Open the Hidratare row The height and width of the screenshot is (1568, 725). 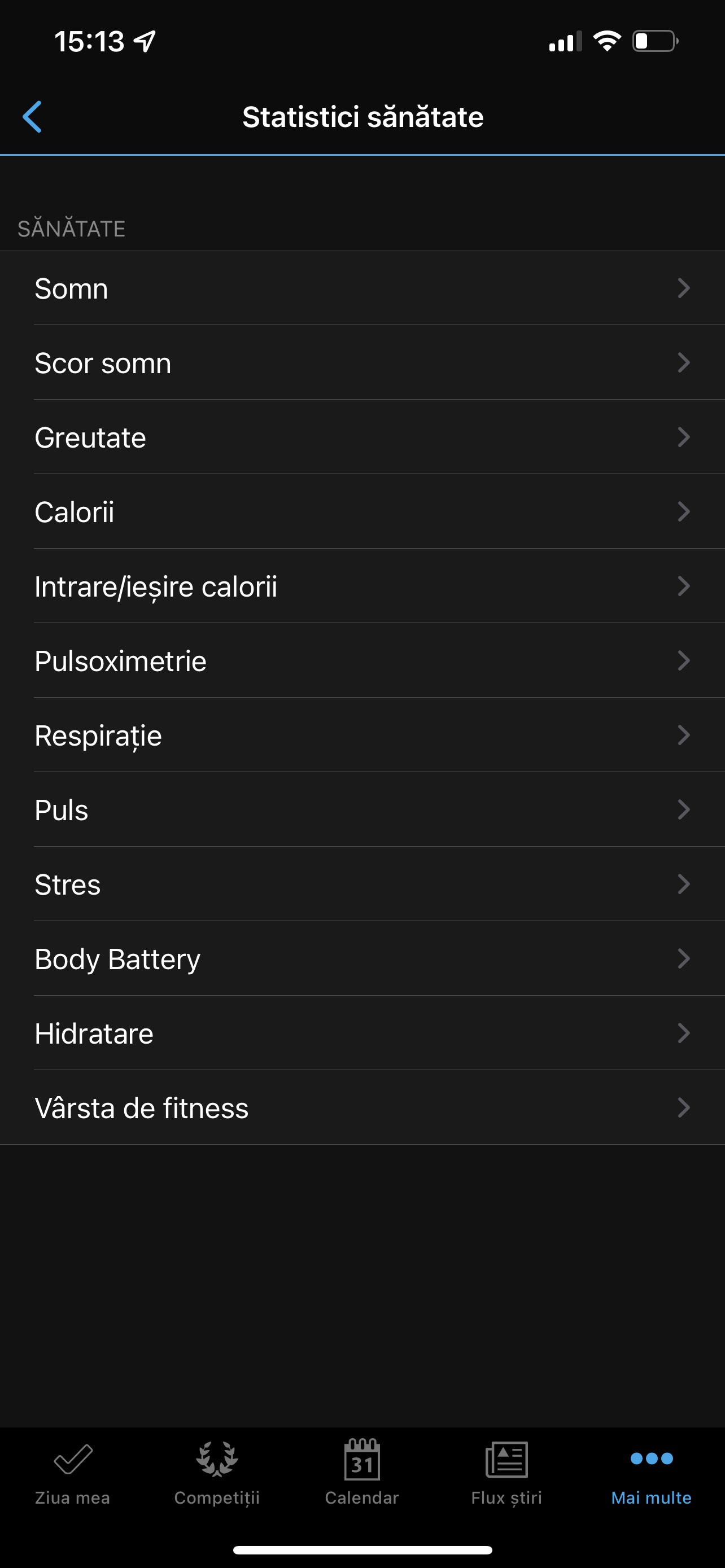[x=362, y=1033]
